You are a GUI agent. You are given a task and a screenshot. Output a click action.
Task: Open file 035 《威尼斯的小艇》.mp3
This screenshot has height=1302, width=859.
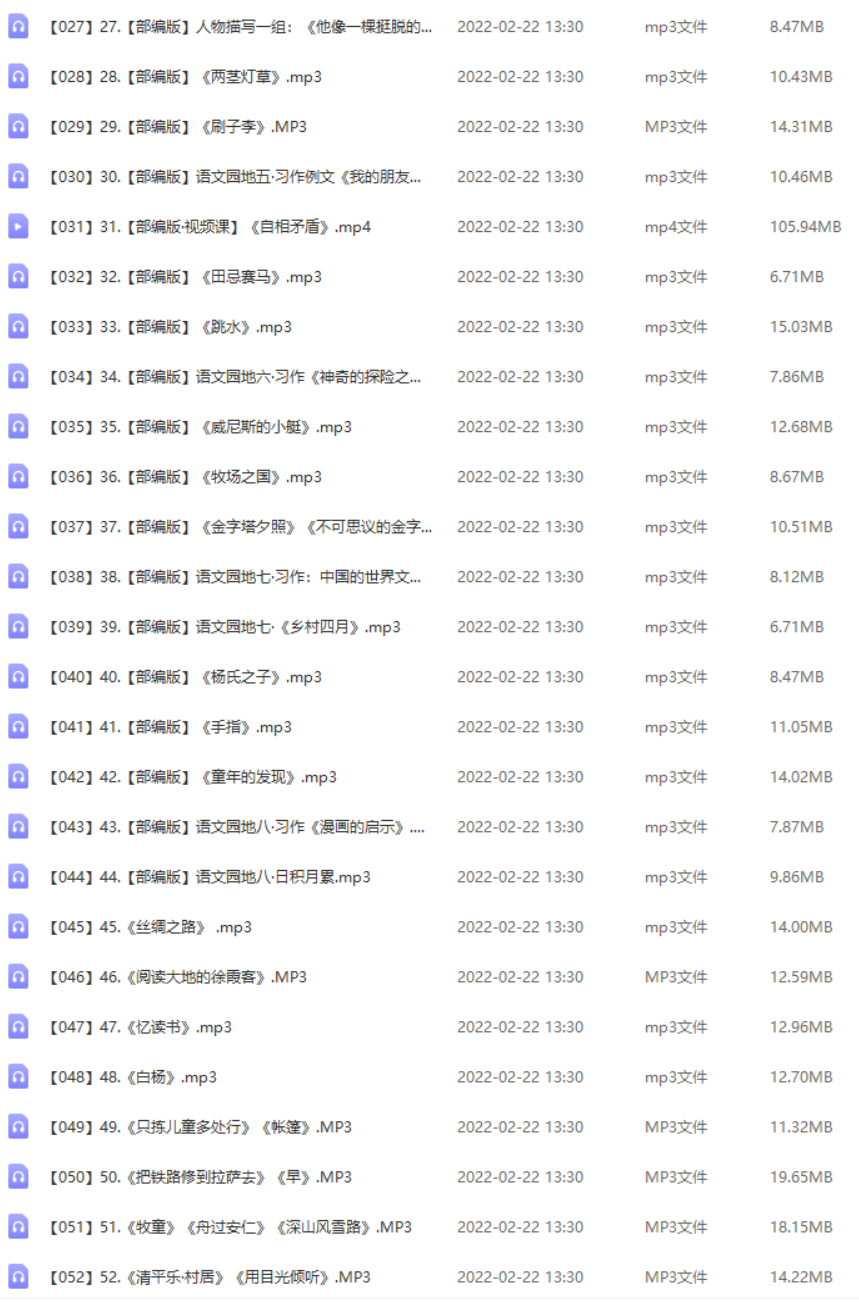pyautogui.click(x=200, y=427)
